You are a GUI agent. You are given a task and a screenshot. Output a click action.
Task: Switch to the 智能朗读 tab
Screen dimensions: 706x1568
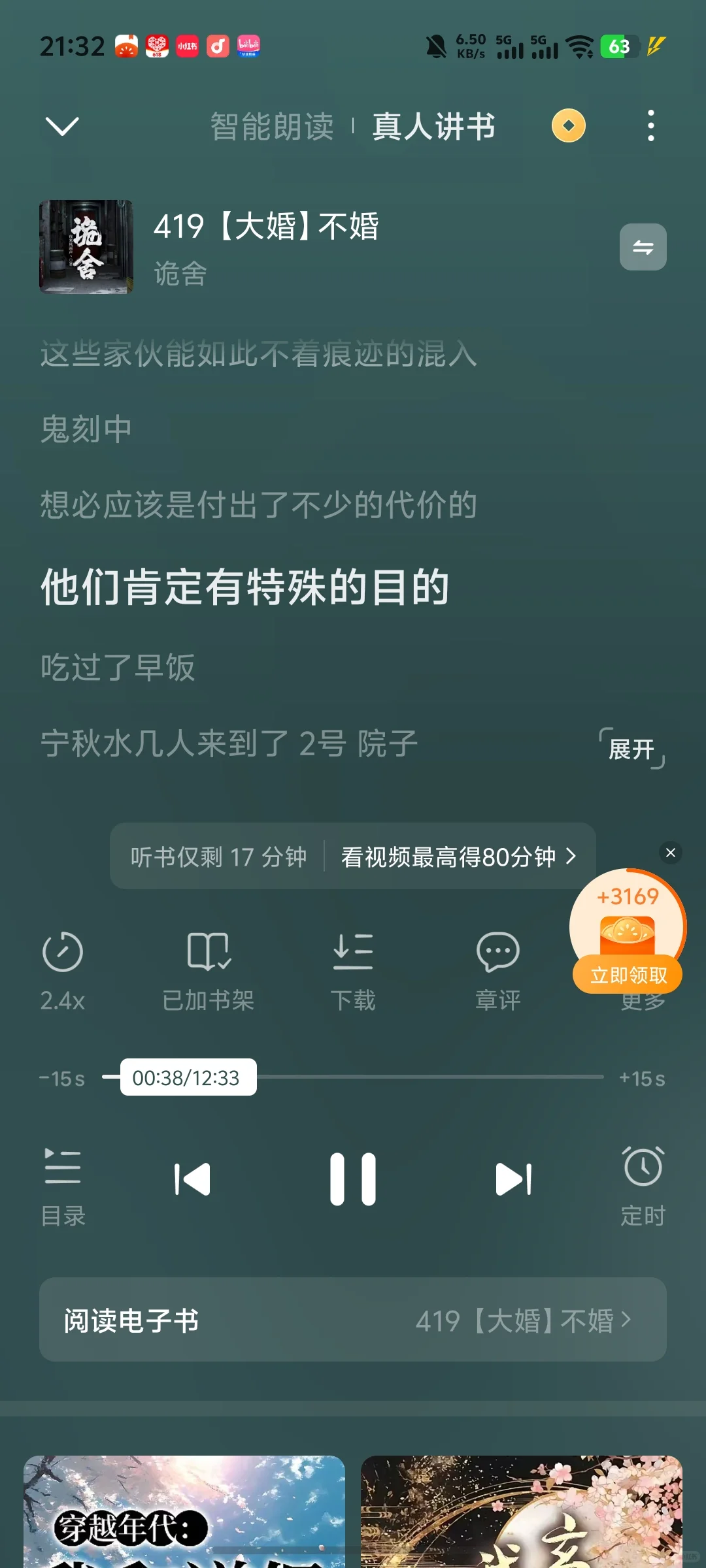(x=272, y=126)
